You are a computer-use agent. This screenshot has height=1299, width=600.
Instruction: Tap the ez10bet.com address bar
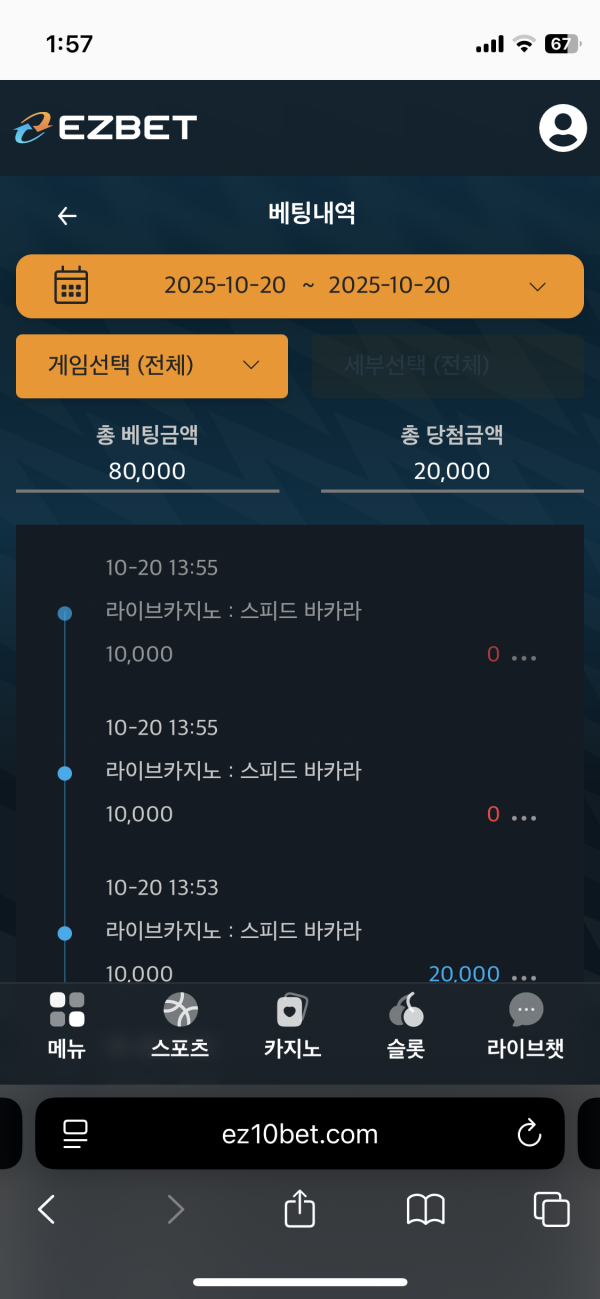tap(300, 1134)
